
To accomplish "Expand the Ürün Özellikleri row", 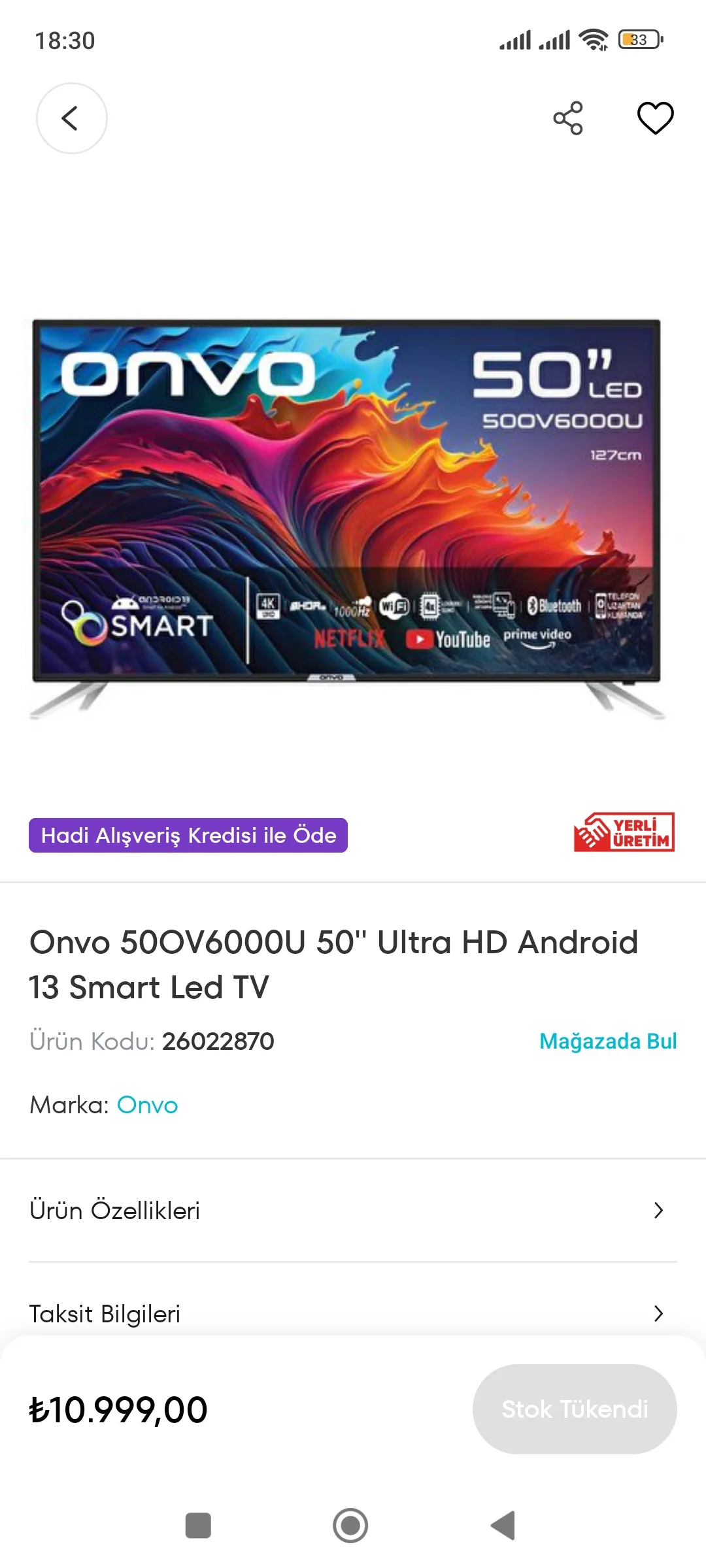I will [x=353, y=1211].
